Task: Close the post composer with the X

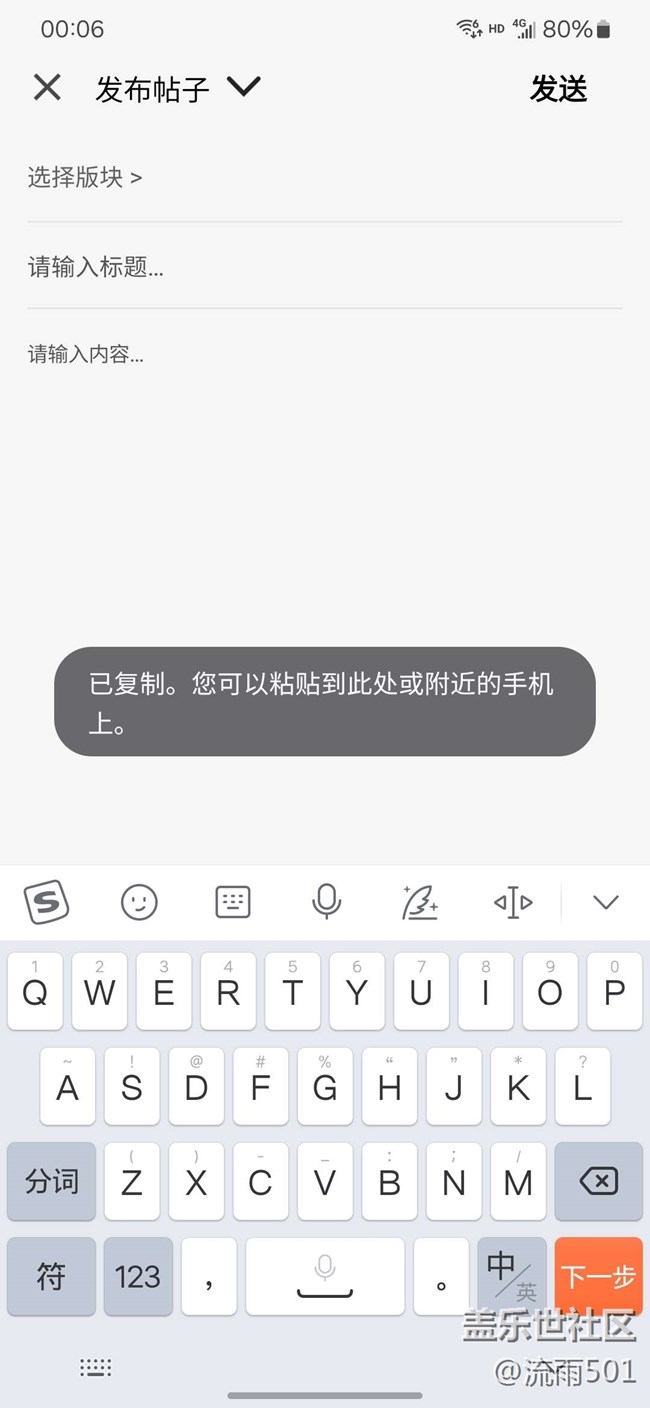Action: pos(47,88)
